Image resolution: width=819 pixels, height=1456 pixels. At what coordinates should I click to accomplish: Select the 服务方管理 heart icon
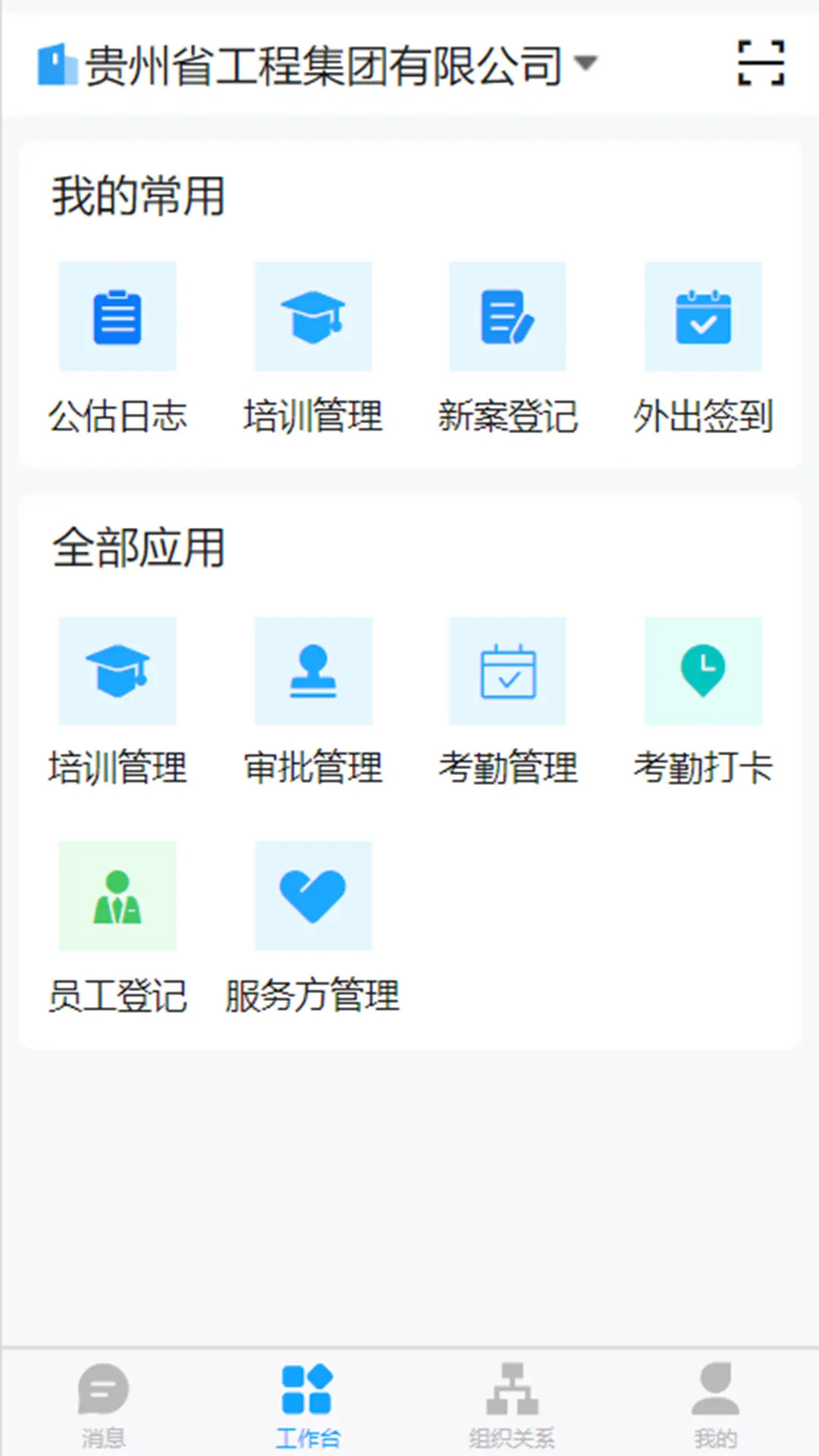click(x=313, y=896)
